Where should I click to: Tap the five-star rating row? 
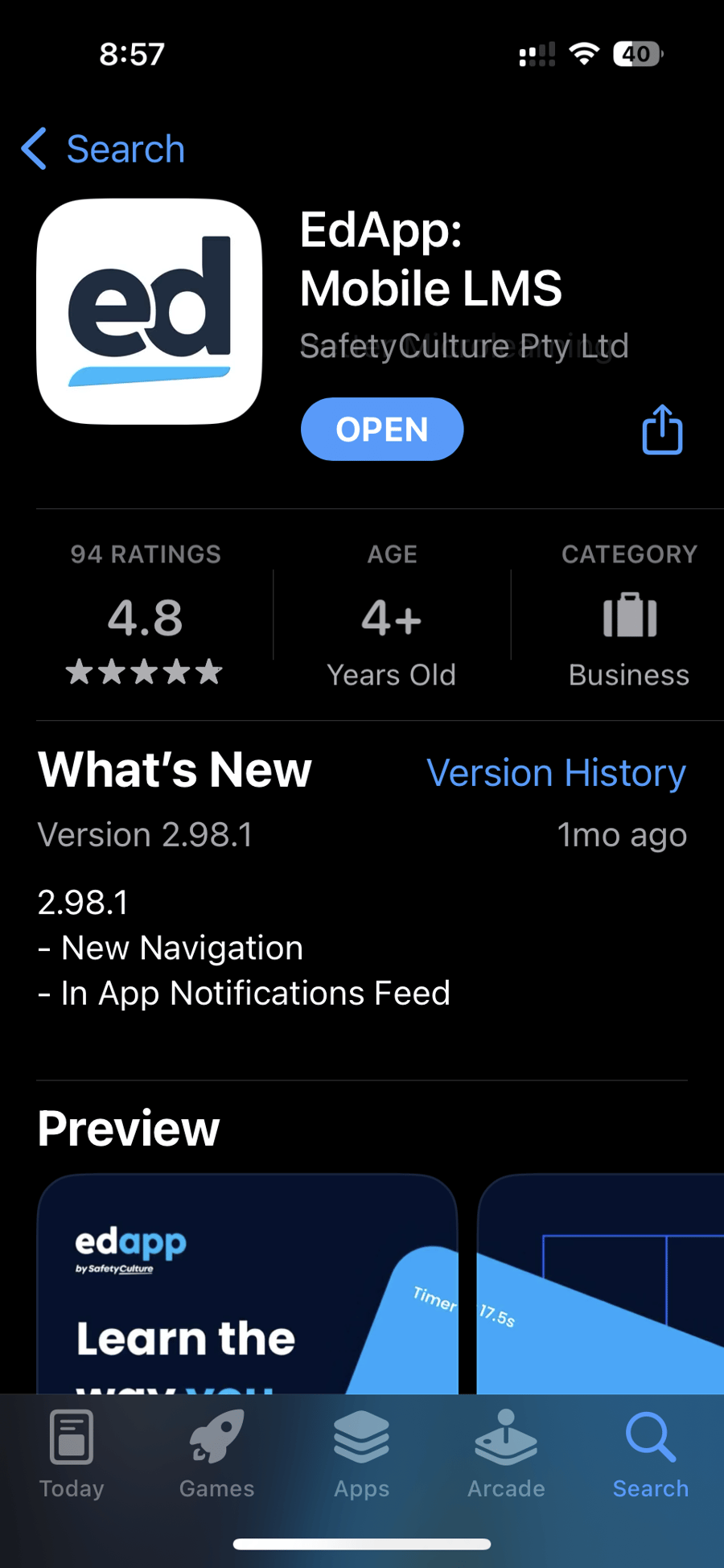tap(145, 673)
